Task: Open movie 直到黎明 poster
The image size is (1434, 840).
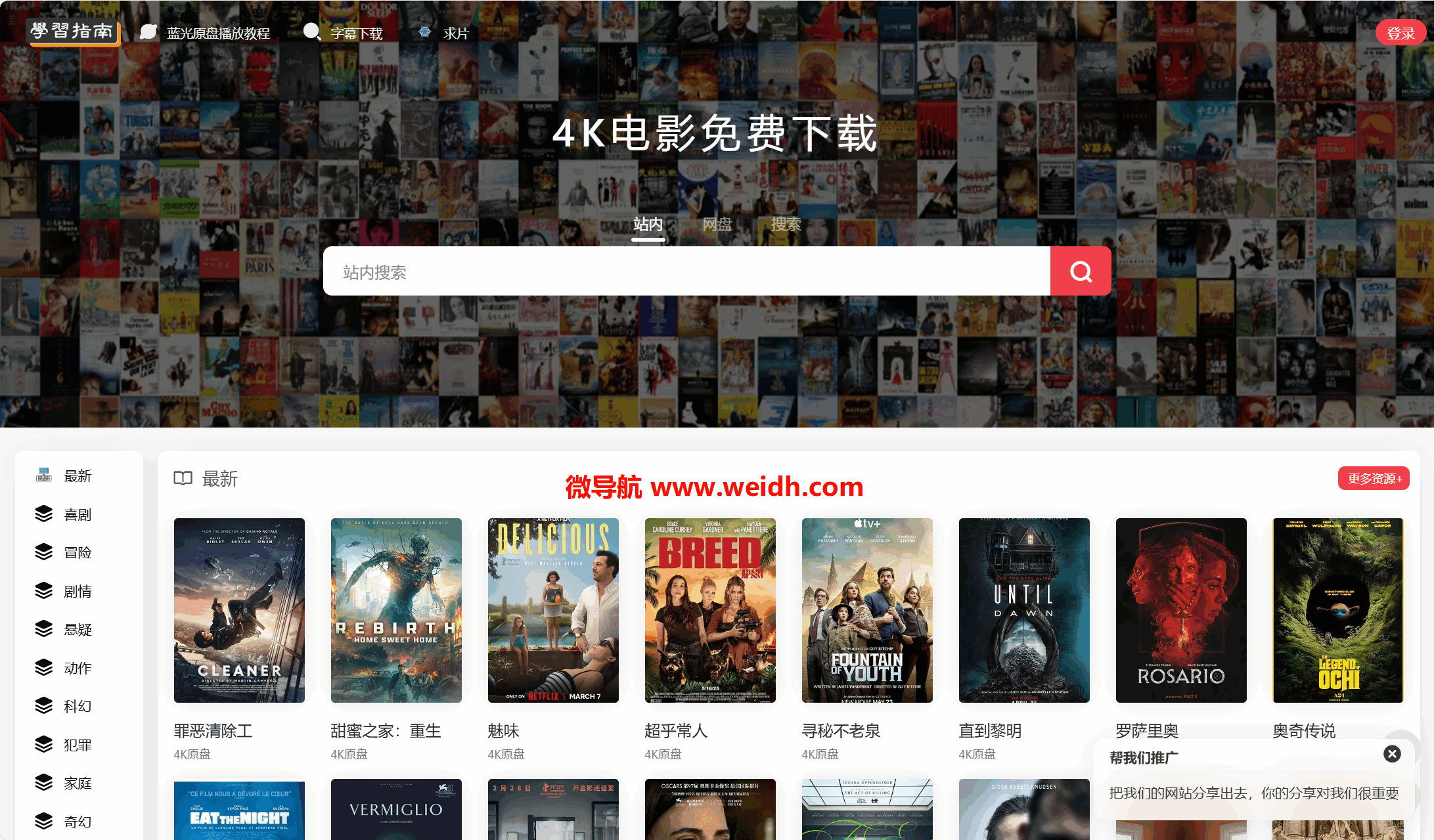Action: point(1024,610)
